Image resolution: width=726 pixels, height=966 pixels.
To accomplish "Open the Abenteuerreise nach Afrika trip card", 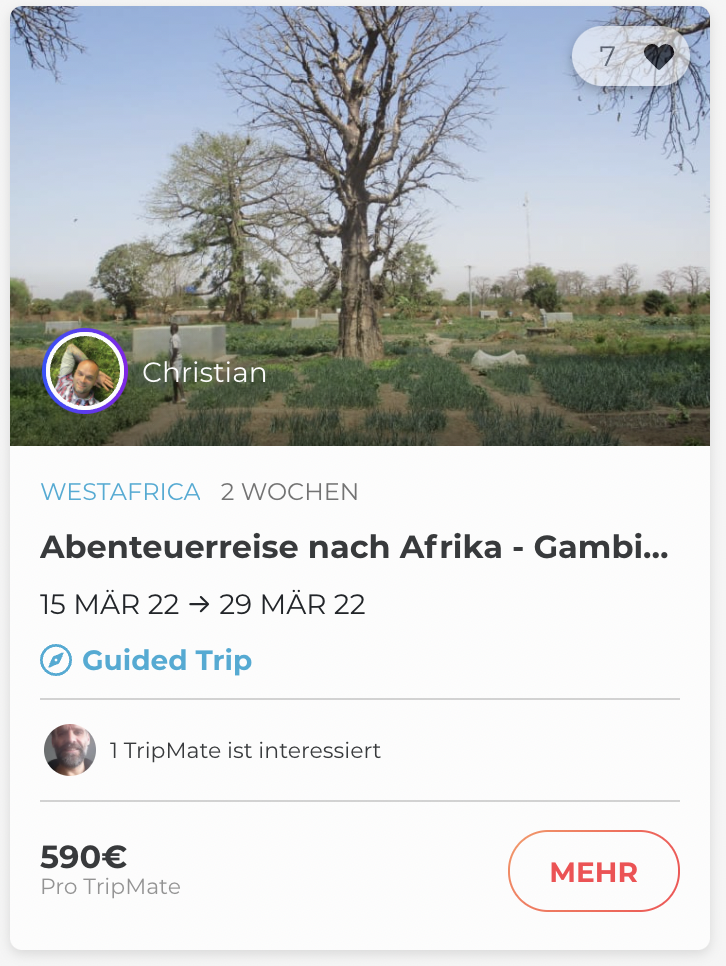I will [x=354, y=548].
